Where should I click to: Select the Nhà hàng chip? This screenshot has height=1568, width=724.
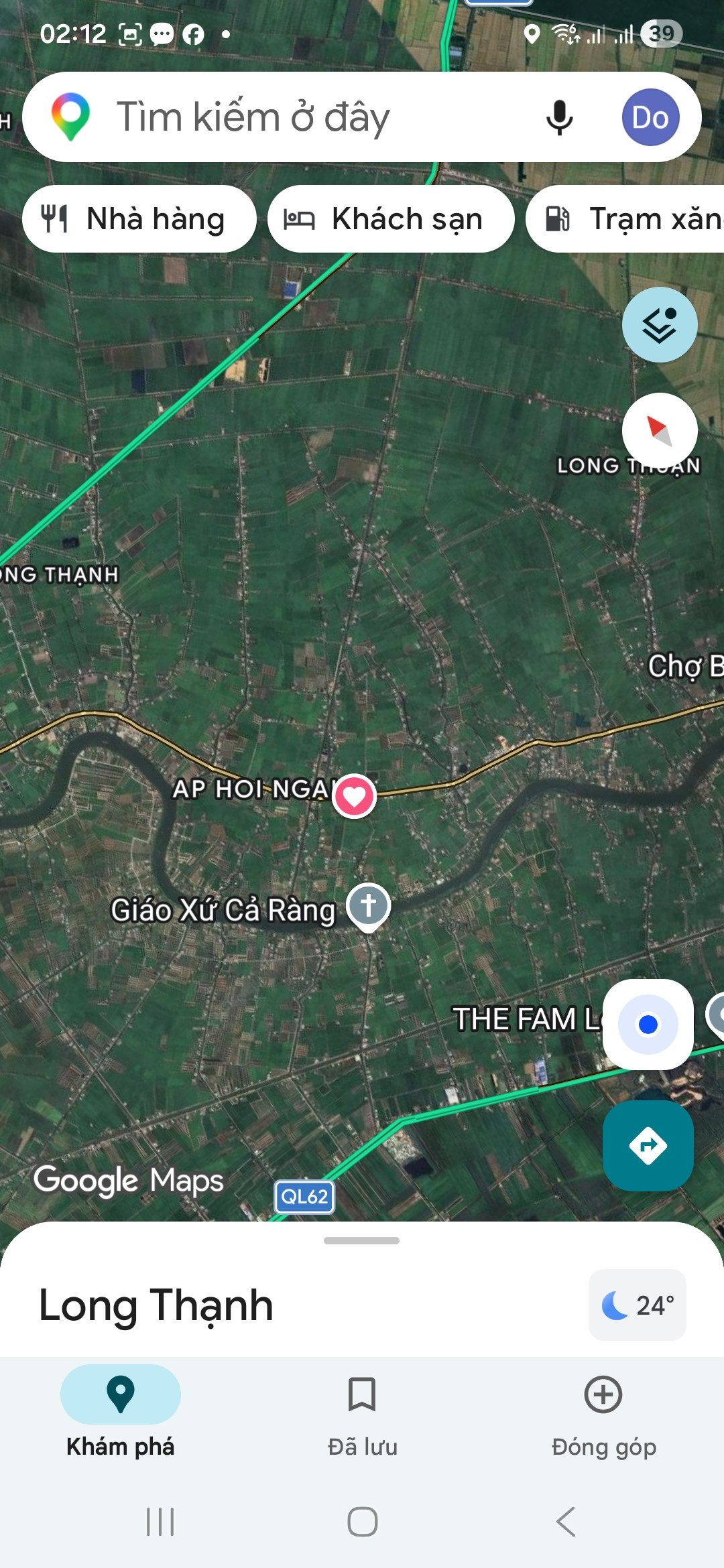(x=139, y=219)
